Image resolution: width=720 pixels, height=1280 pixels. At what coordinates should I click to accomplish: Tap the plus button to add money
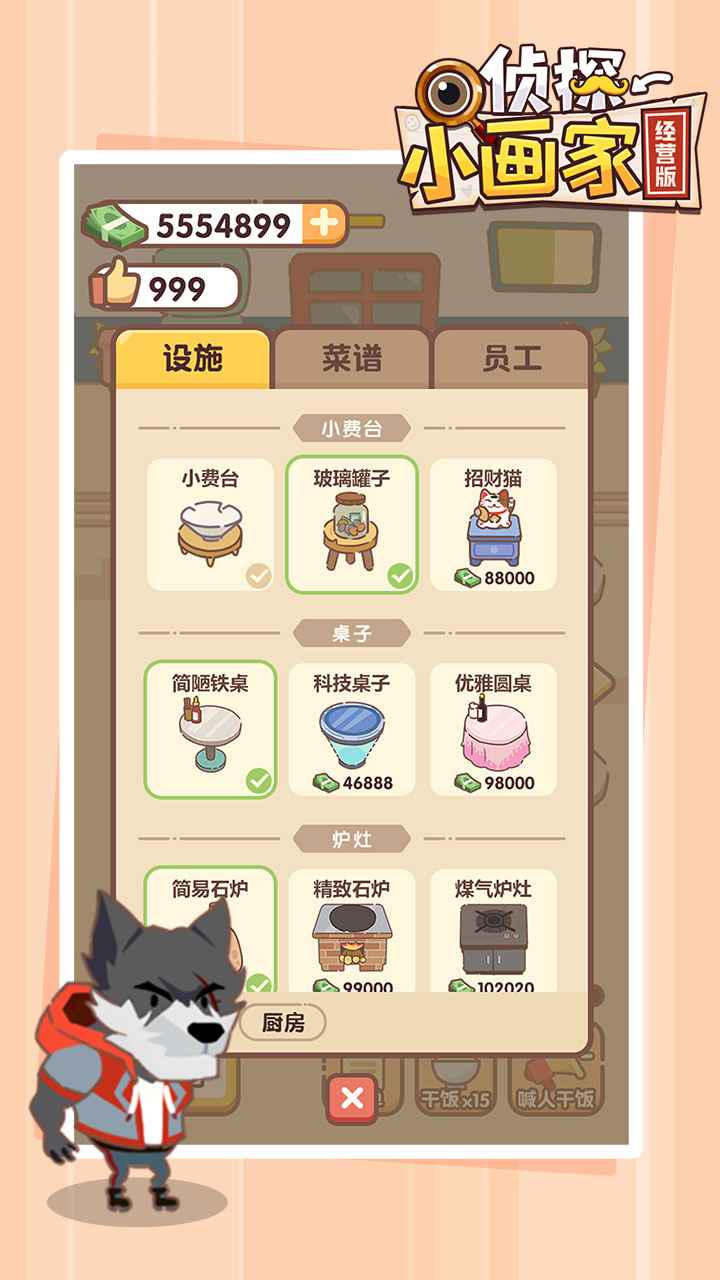point(322,222)
